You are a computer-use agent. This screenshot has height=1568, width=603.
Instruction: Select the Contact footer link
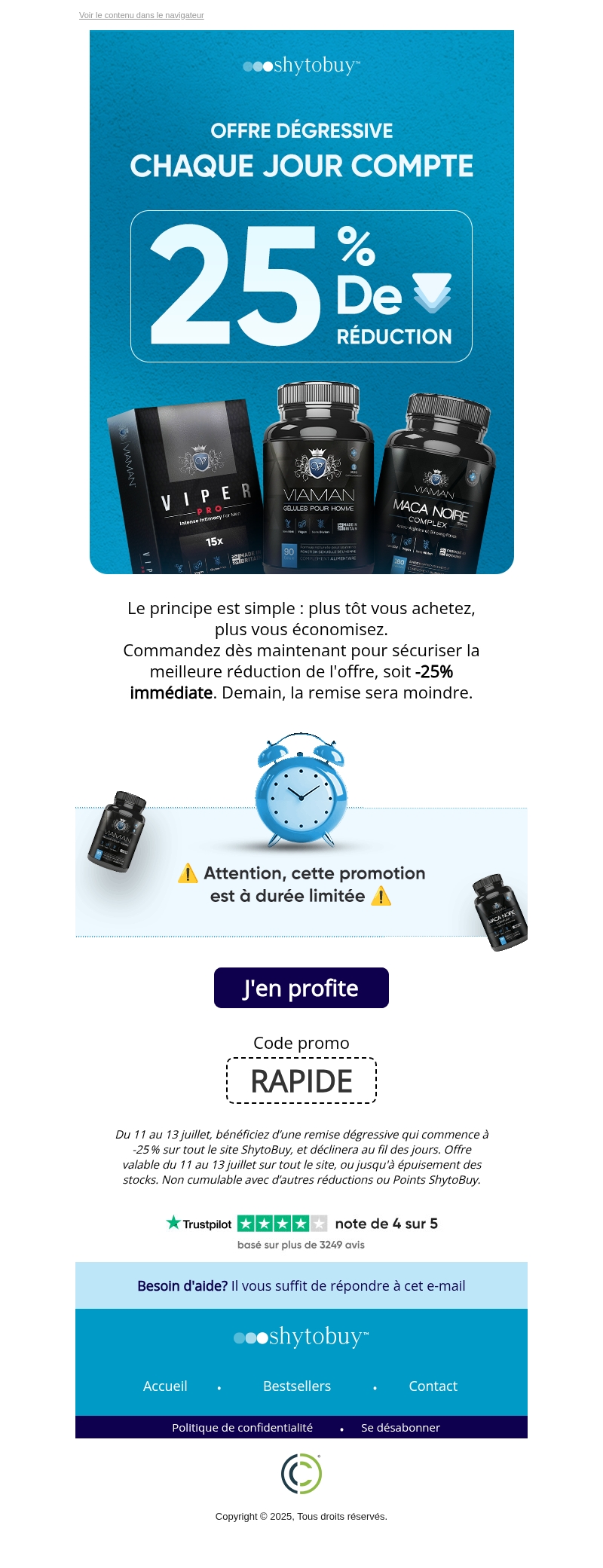point(433,1386)
